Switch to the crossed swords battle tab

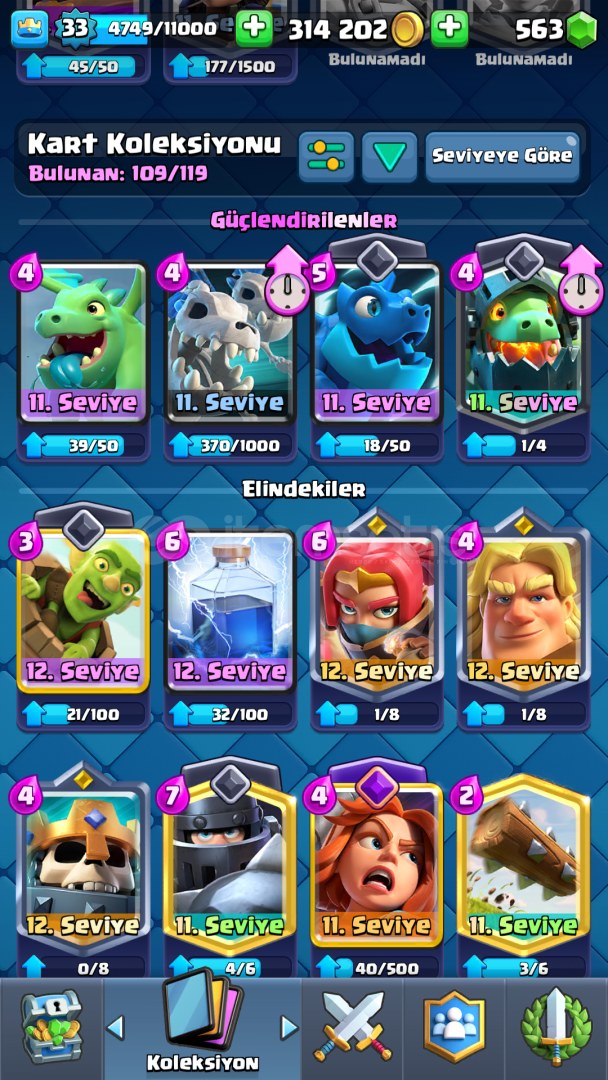tap(352, 1028)
